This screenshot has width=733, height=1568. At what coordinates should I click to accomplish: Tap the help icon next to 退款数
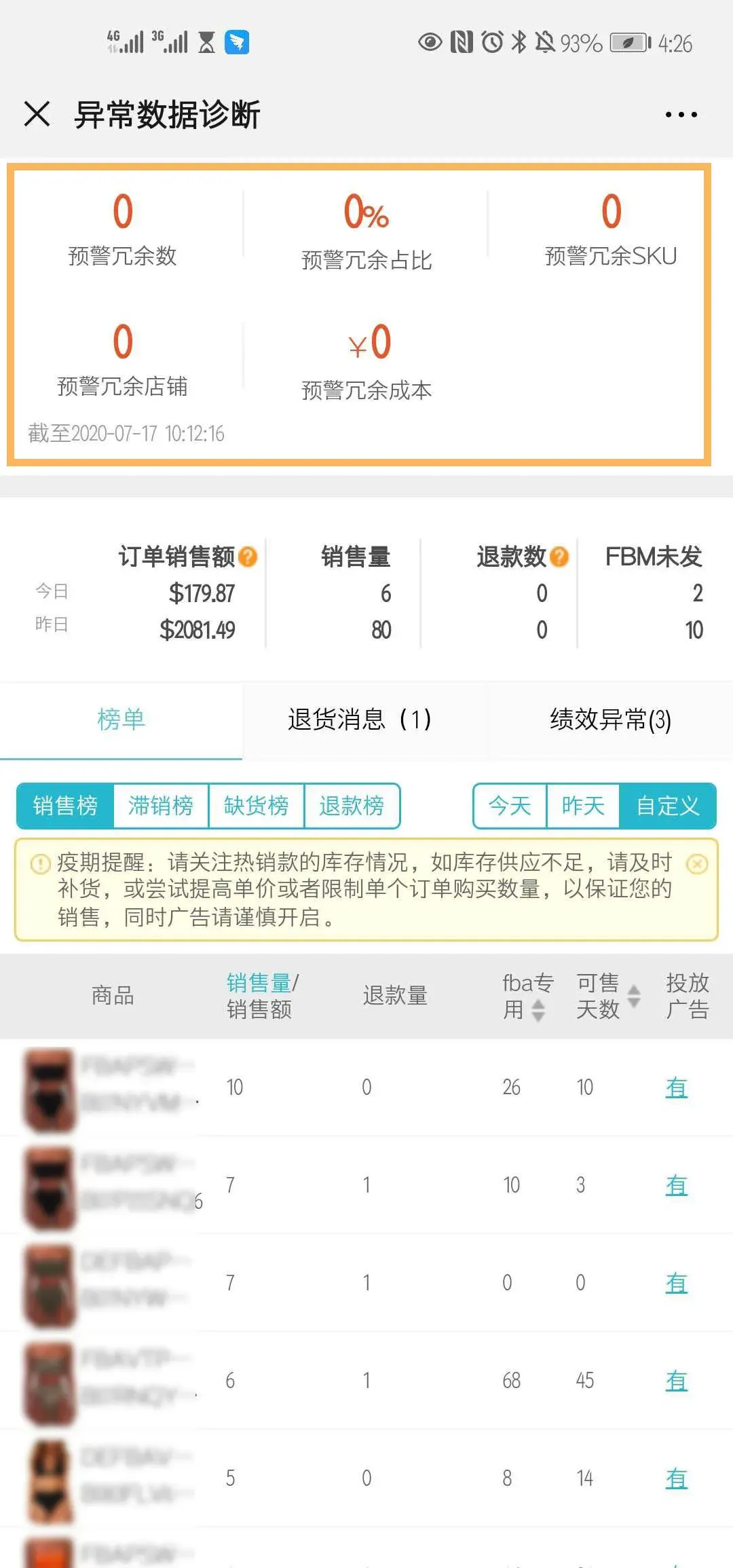[x=559, y=557]
